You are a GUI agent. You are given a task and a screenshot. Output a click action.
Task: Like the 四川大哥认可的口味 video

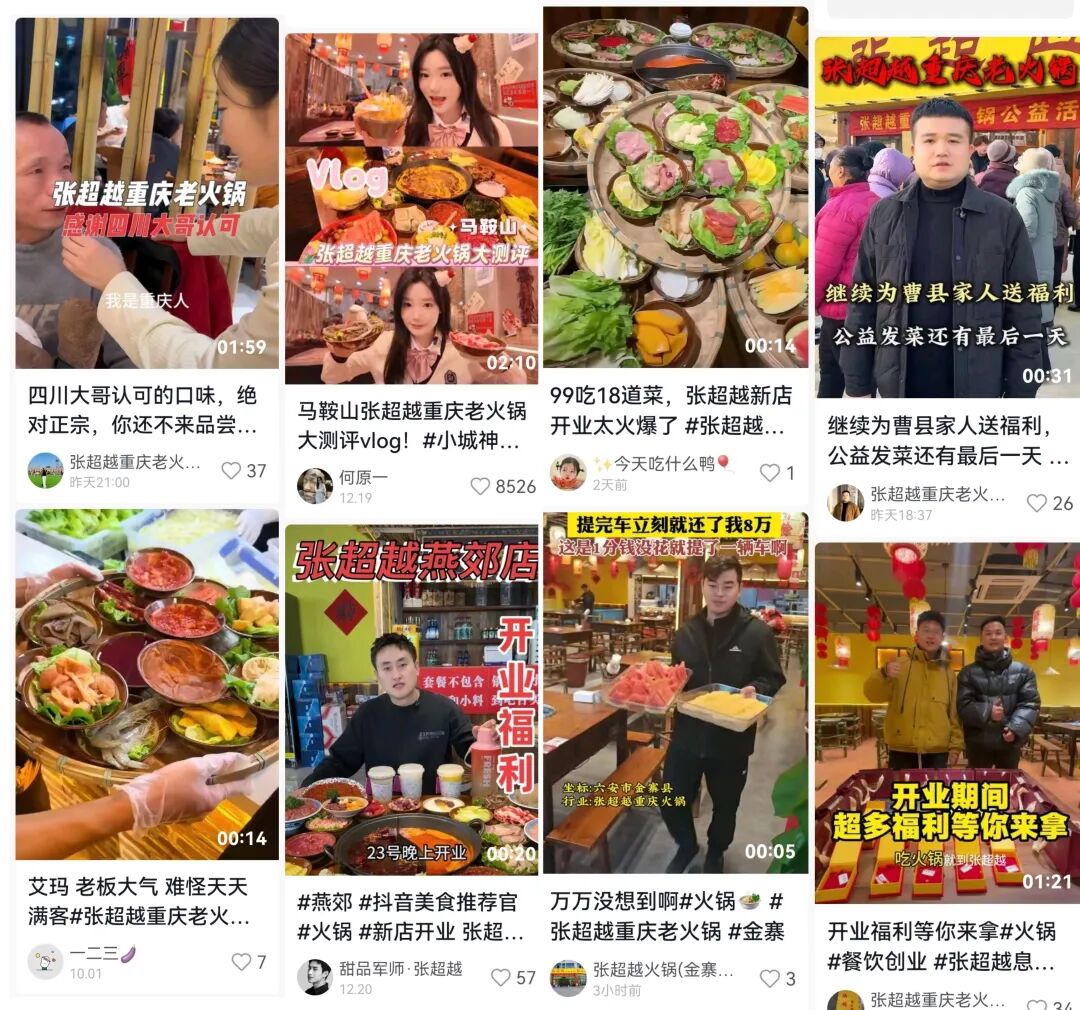point(232,470)
